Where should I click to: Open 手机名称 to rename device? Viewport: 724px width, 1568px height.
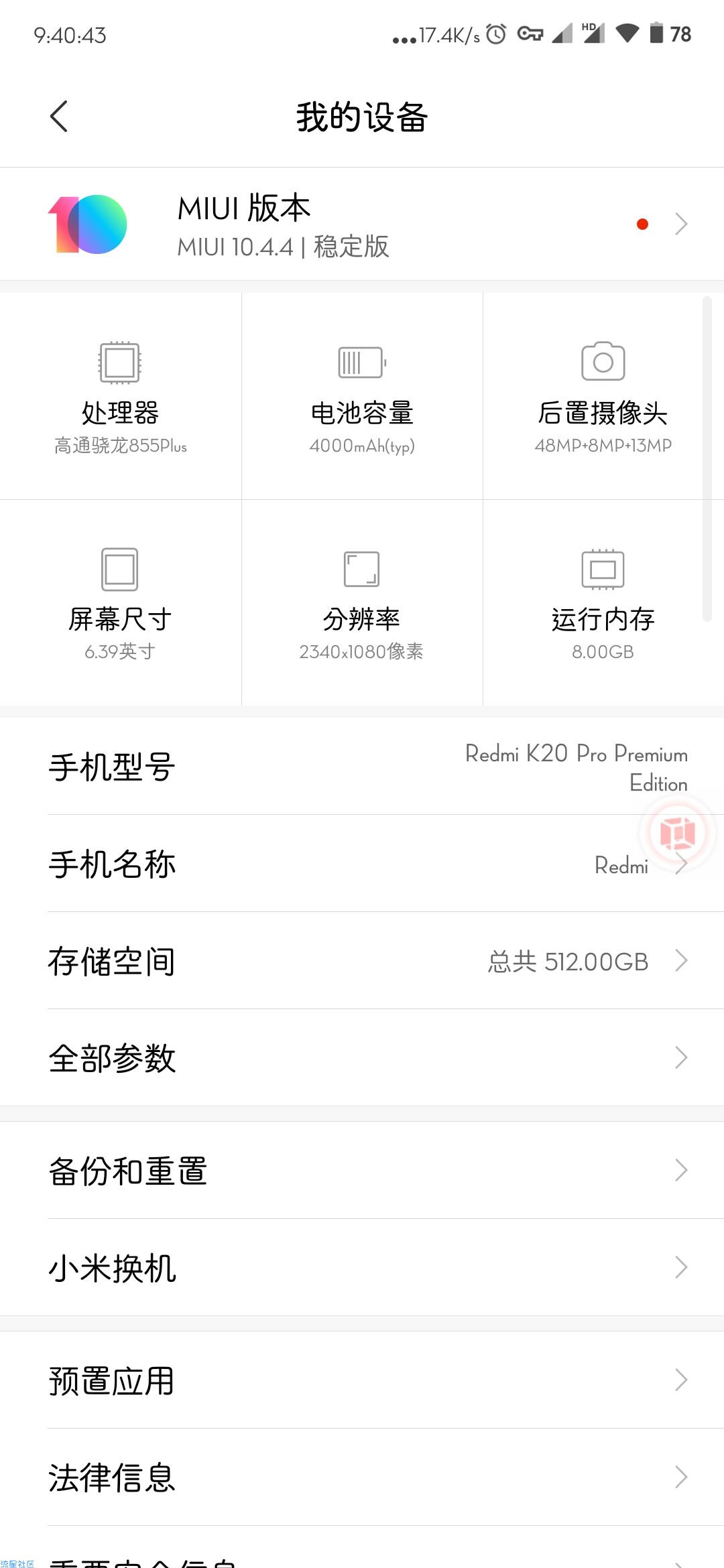[362, 864]
